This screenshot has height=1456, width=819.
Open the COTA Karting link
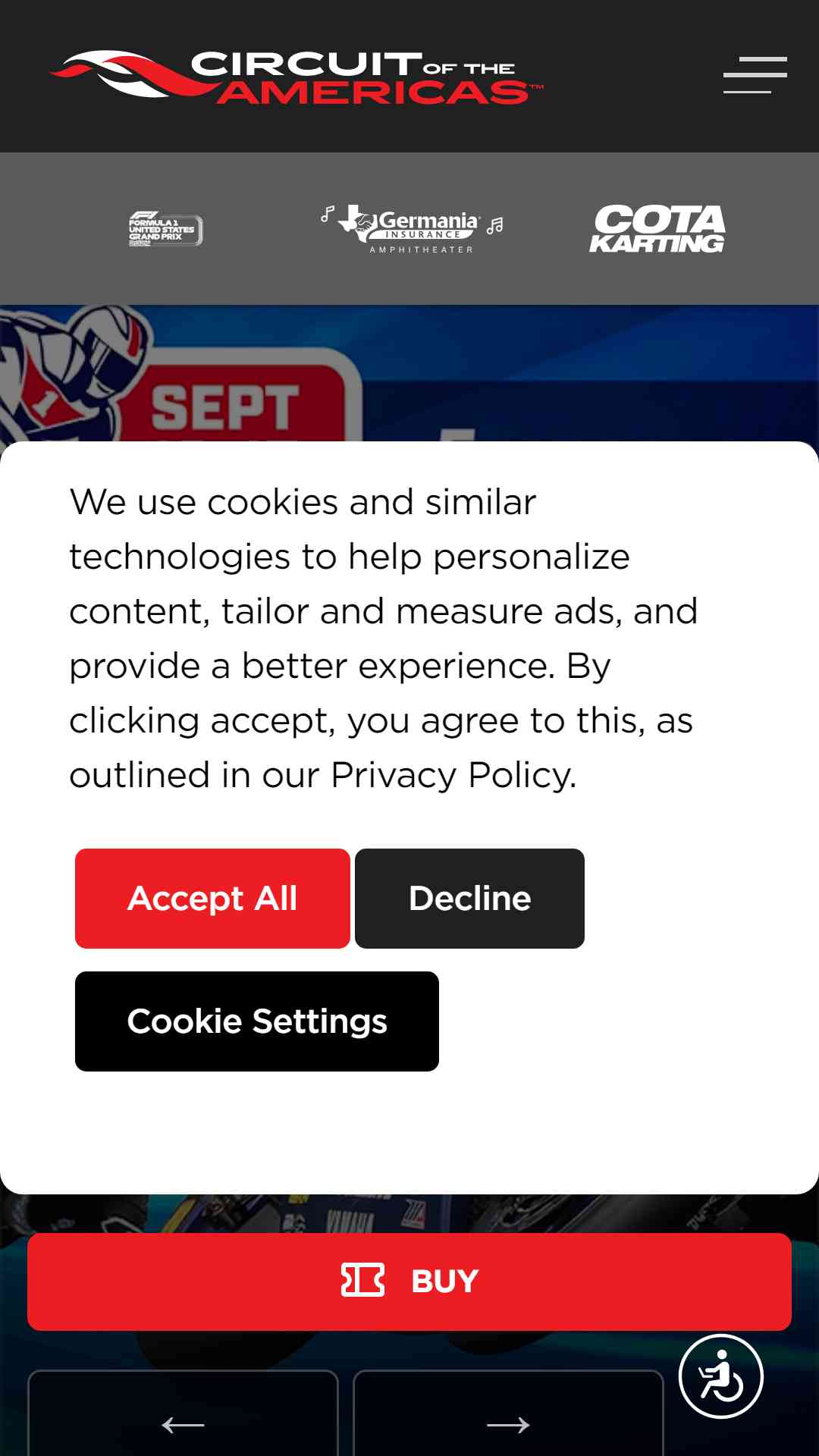657,228
